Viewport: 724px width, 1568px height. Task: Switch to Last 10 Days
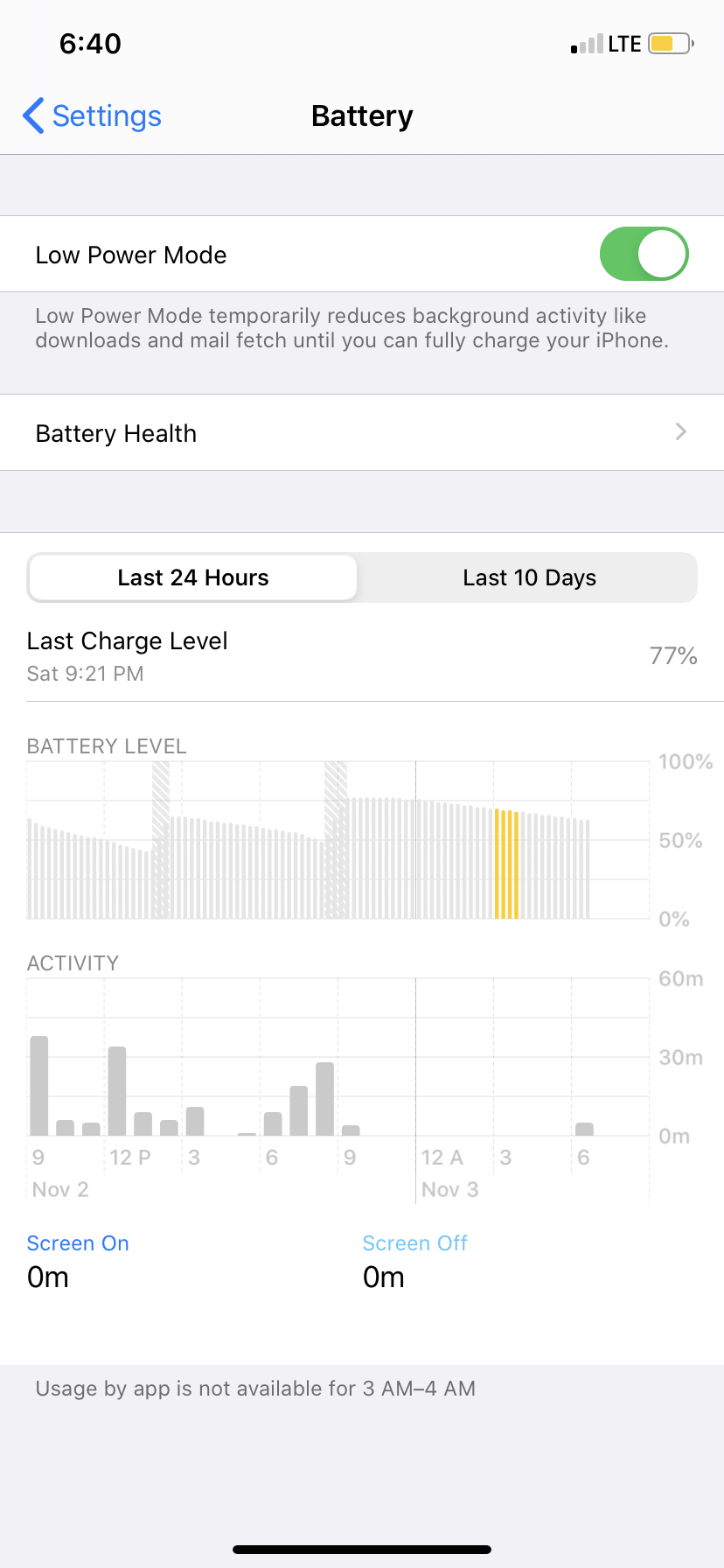tap(529, 577)
